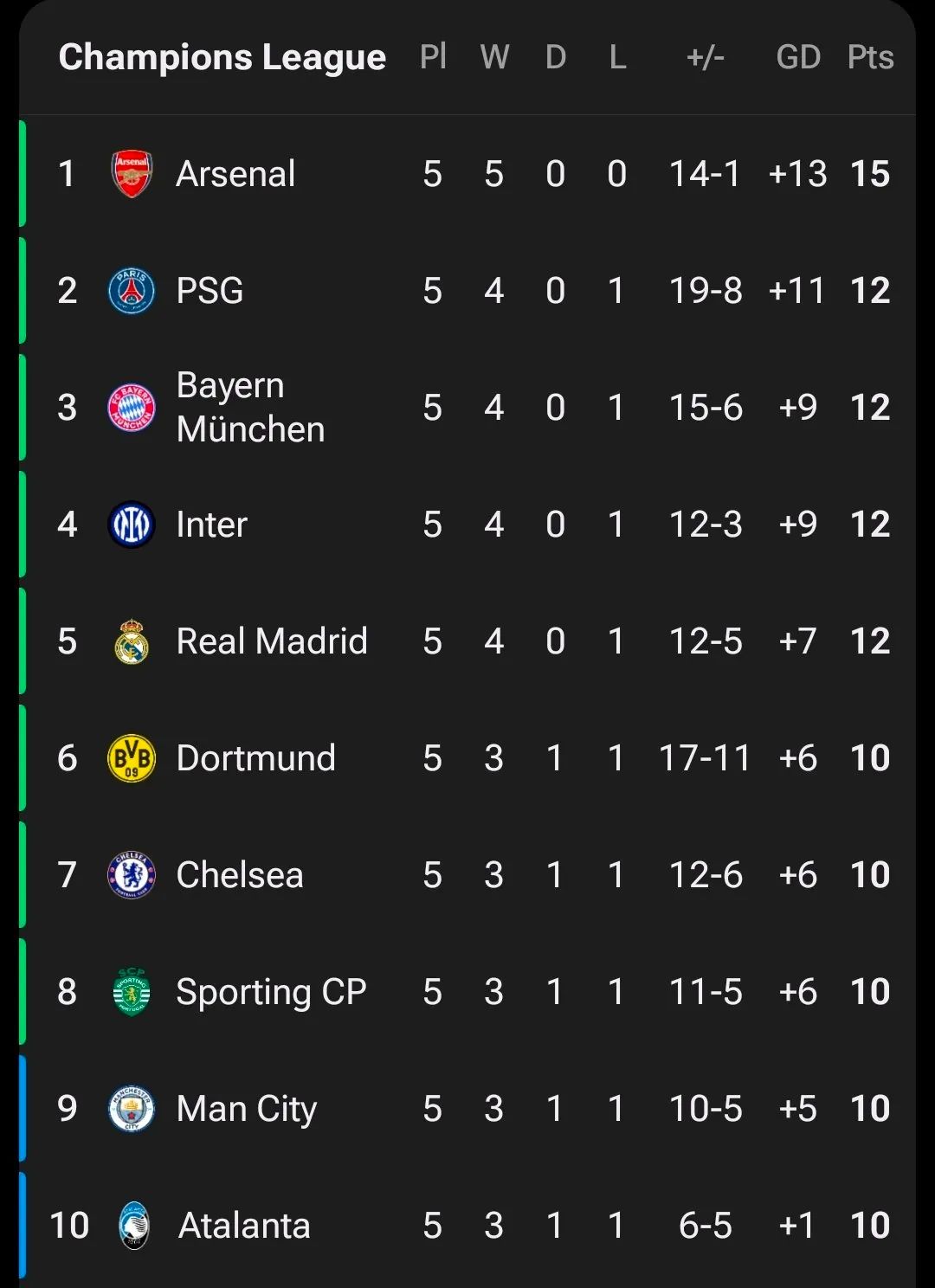The width and height of the screenshot is (935, 1288).
Task: Sort table by the Pts column header
Action: point(870,57)
